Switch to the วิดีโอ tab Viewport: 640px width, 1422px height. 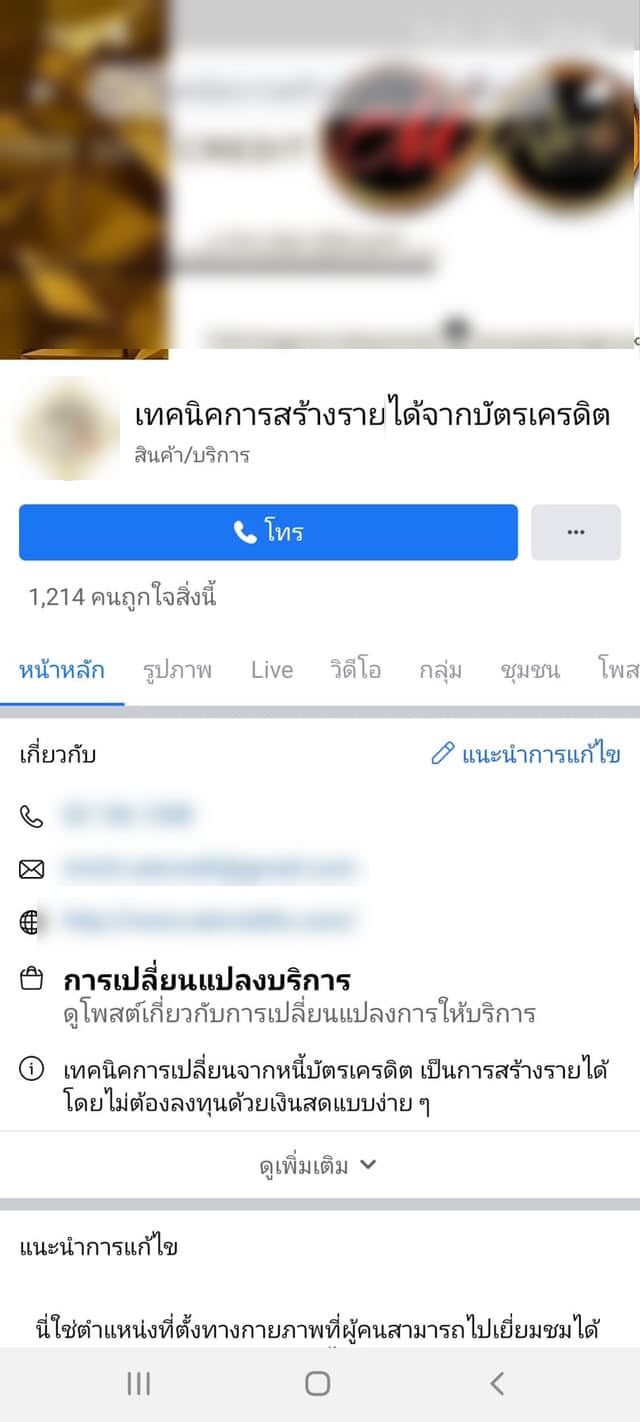pyautogui.click(x=355, y=670)
